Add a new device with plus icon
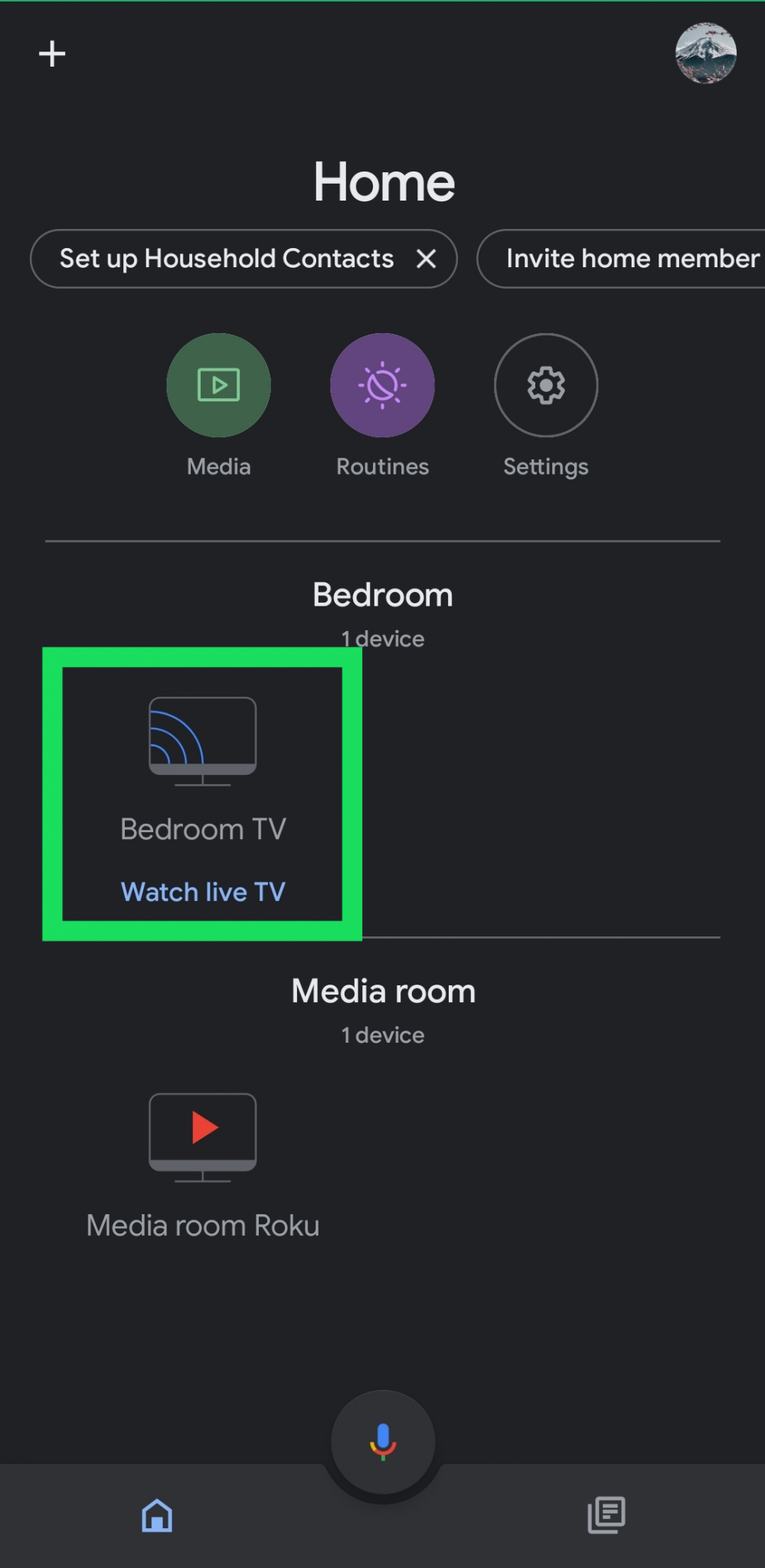Viewport: 765px width, 1568px height. [x=52, y=53]
